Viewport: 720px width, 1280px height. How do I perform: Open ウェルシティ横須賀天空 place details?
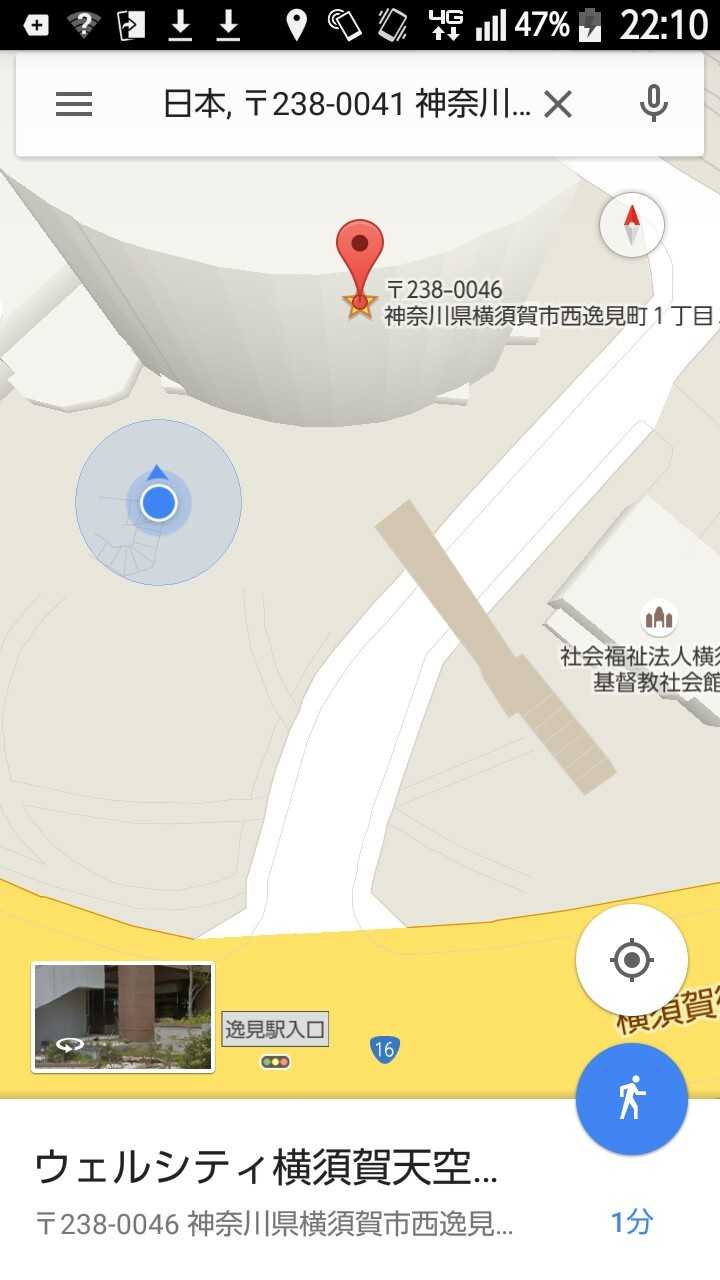pos(266,1167)
